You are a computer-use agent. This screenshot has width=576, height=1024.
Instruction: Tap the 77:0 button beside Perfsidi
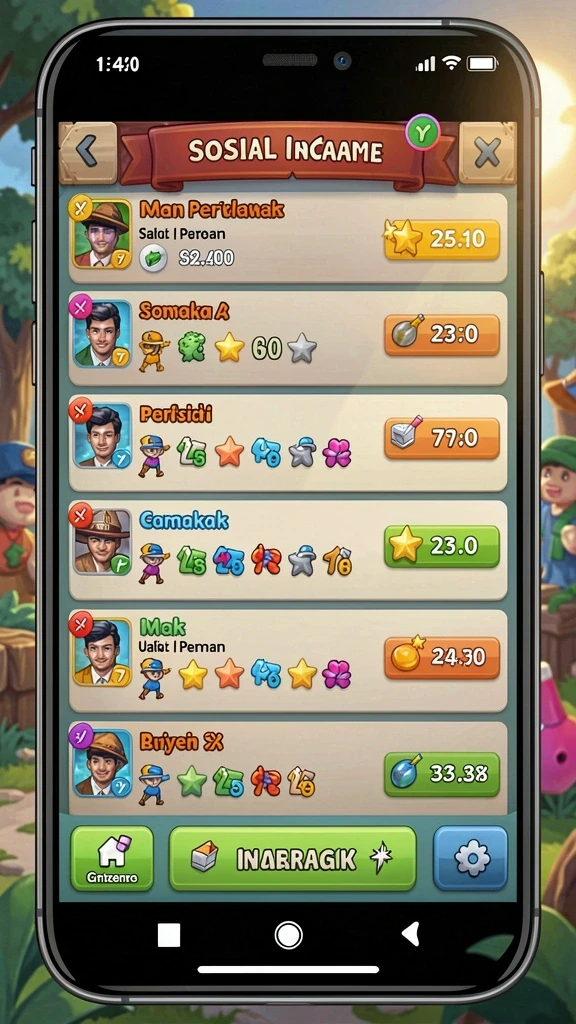(x=442, y=438)
